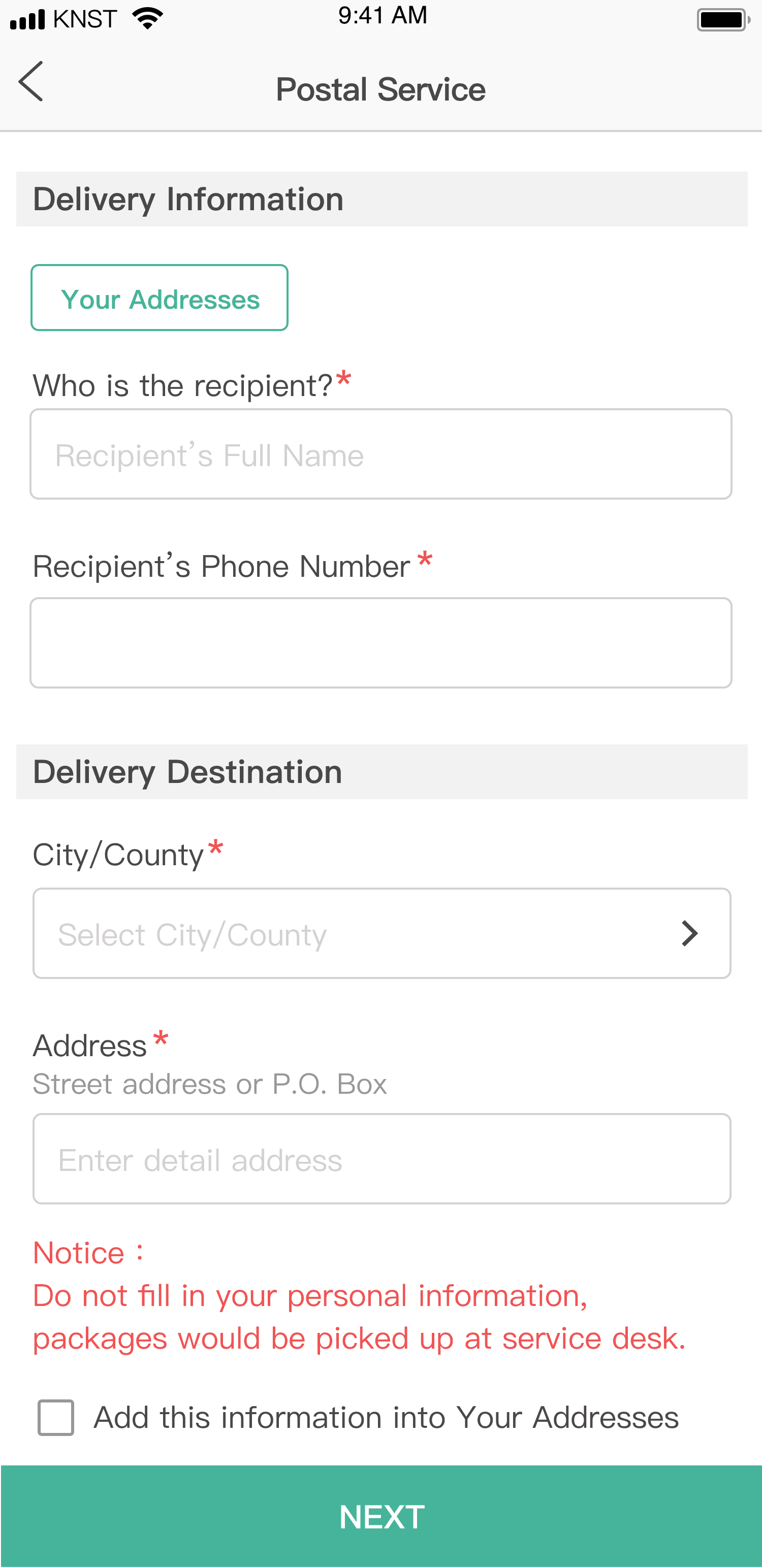Enable 'Add this information into Your Addresses'
Viewport: 762px width, 1568px height.
(55, 1417)
